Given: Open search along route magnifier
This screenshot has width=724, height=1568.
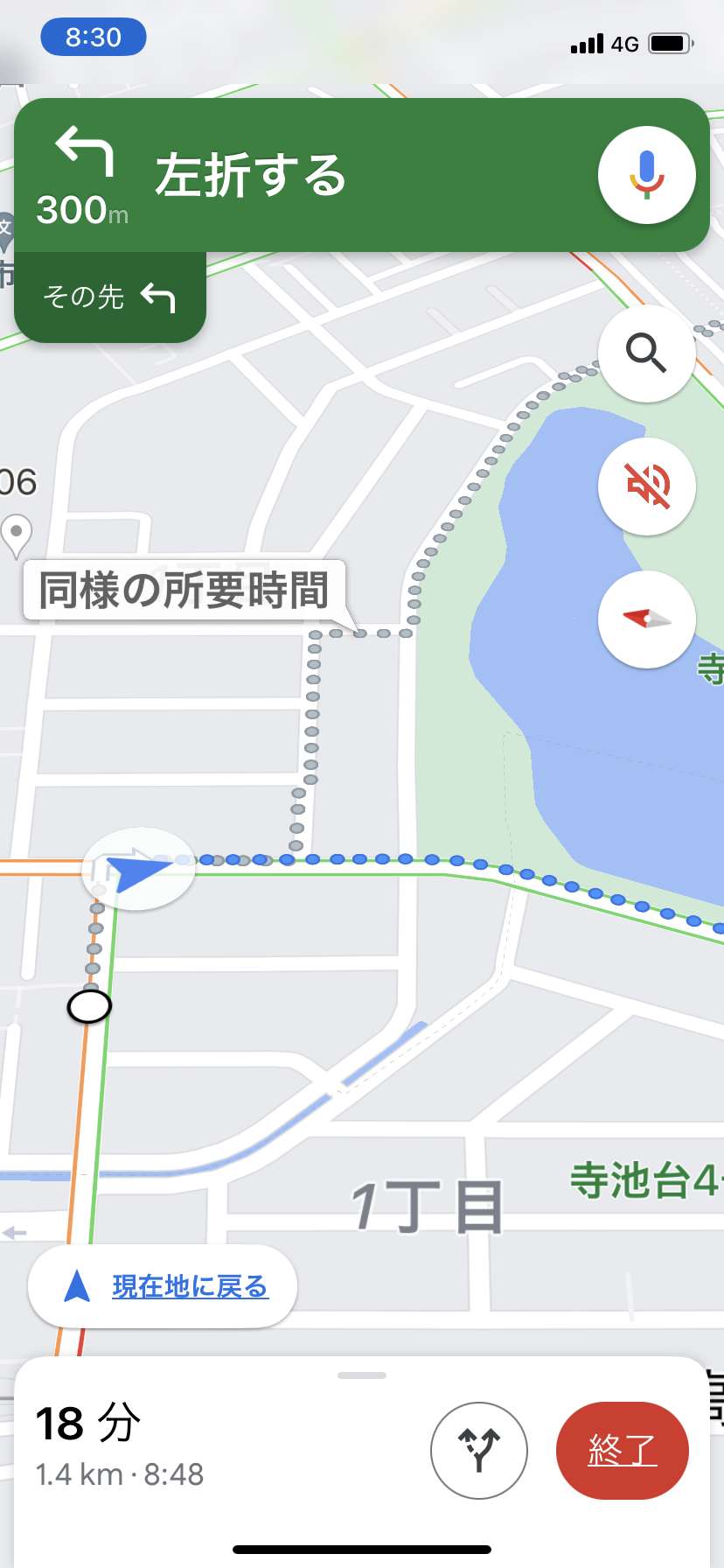Looking at the screenshot, I should click(x=646, y=353).
